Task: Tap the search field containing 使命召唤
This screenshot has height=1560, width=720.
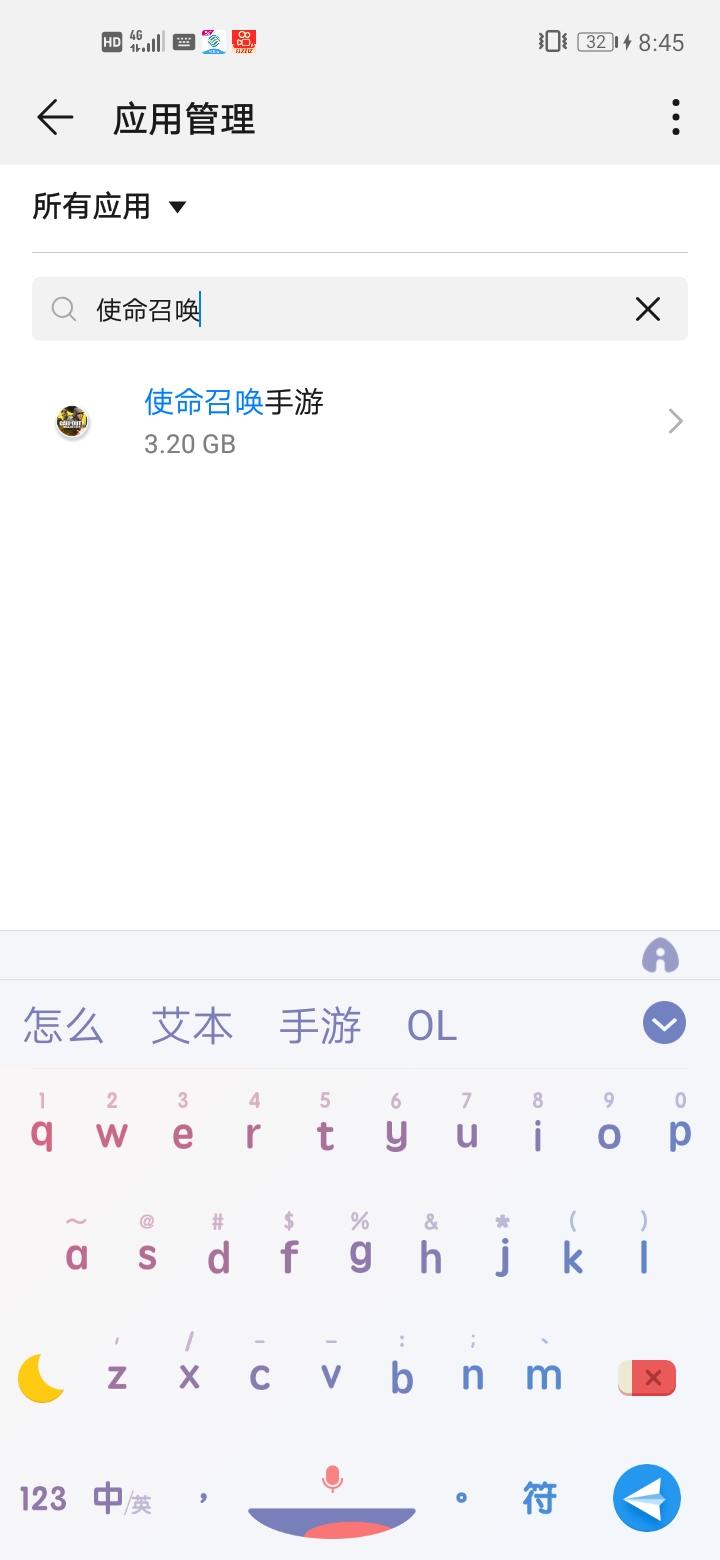Action: click(360, 309)
